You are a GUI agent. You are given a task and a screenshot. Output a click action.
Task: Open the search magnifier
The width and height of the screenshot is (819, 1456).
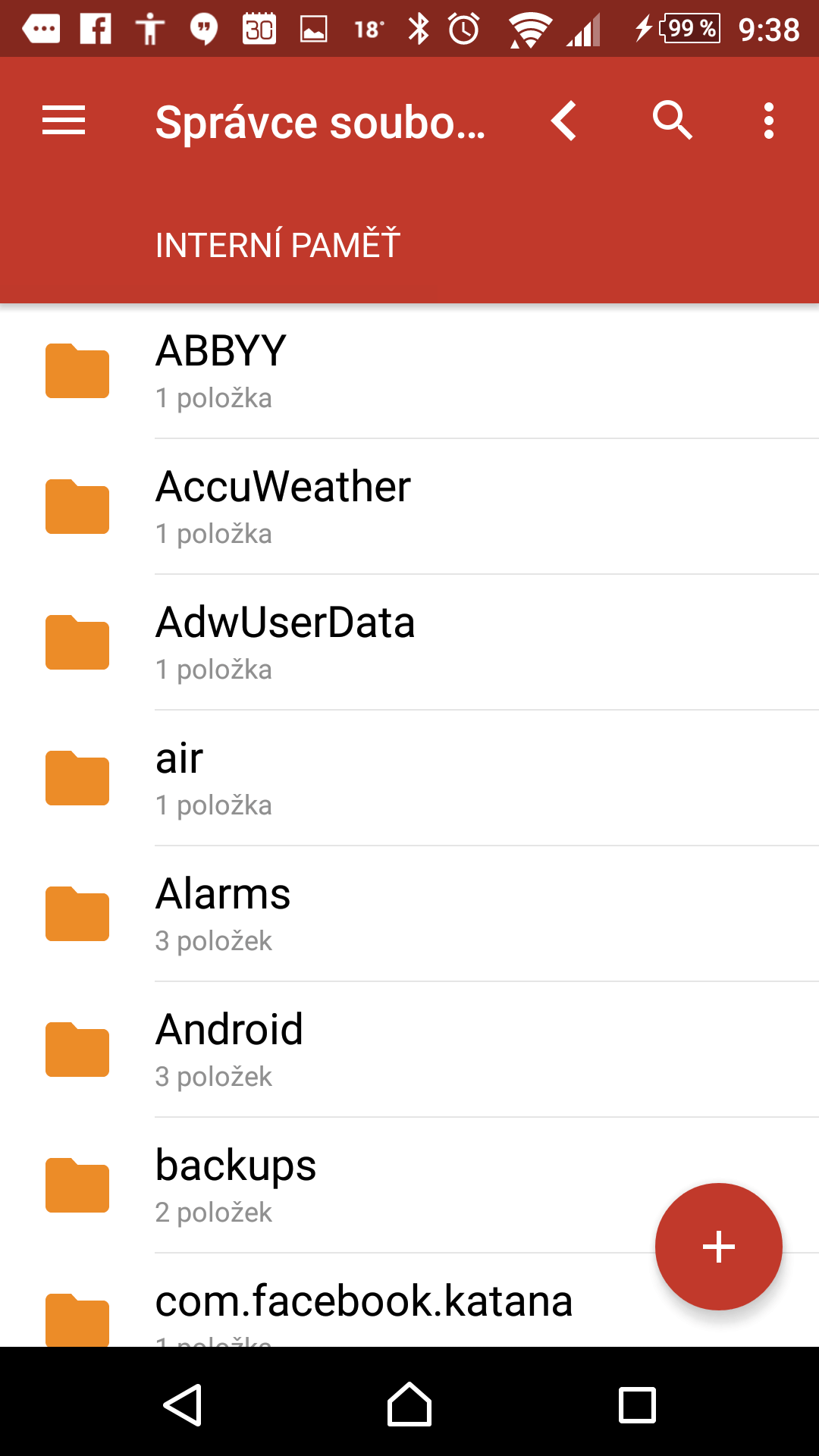pos(672,121)
